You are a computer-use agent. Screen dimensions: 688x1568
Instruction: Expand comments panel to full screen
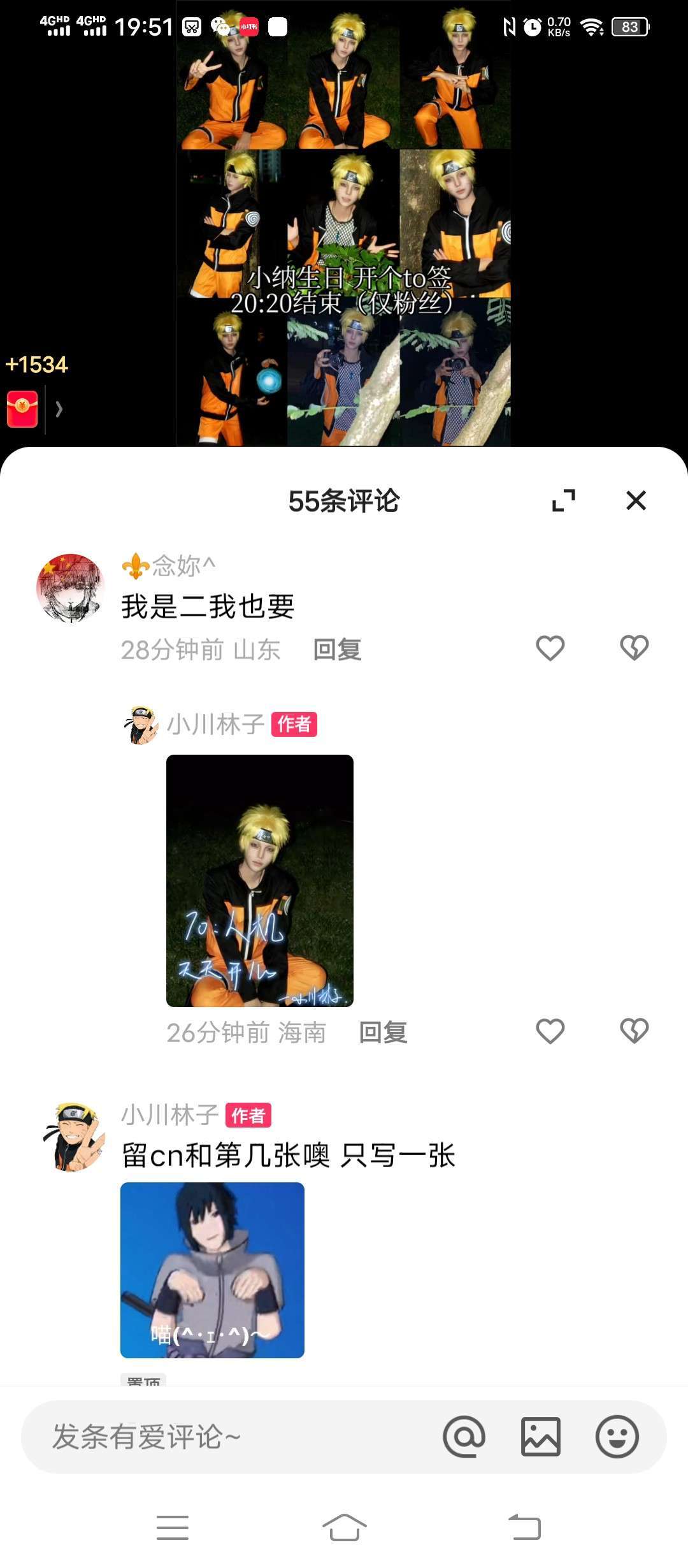coord(564,500)
